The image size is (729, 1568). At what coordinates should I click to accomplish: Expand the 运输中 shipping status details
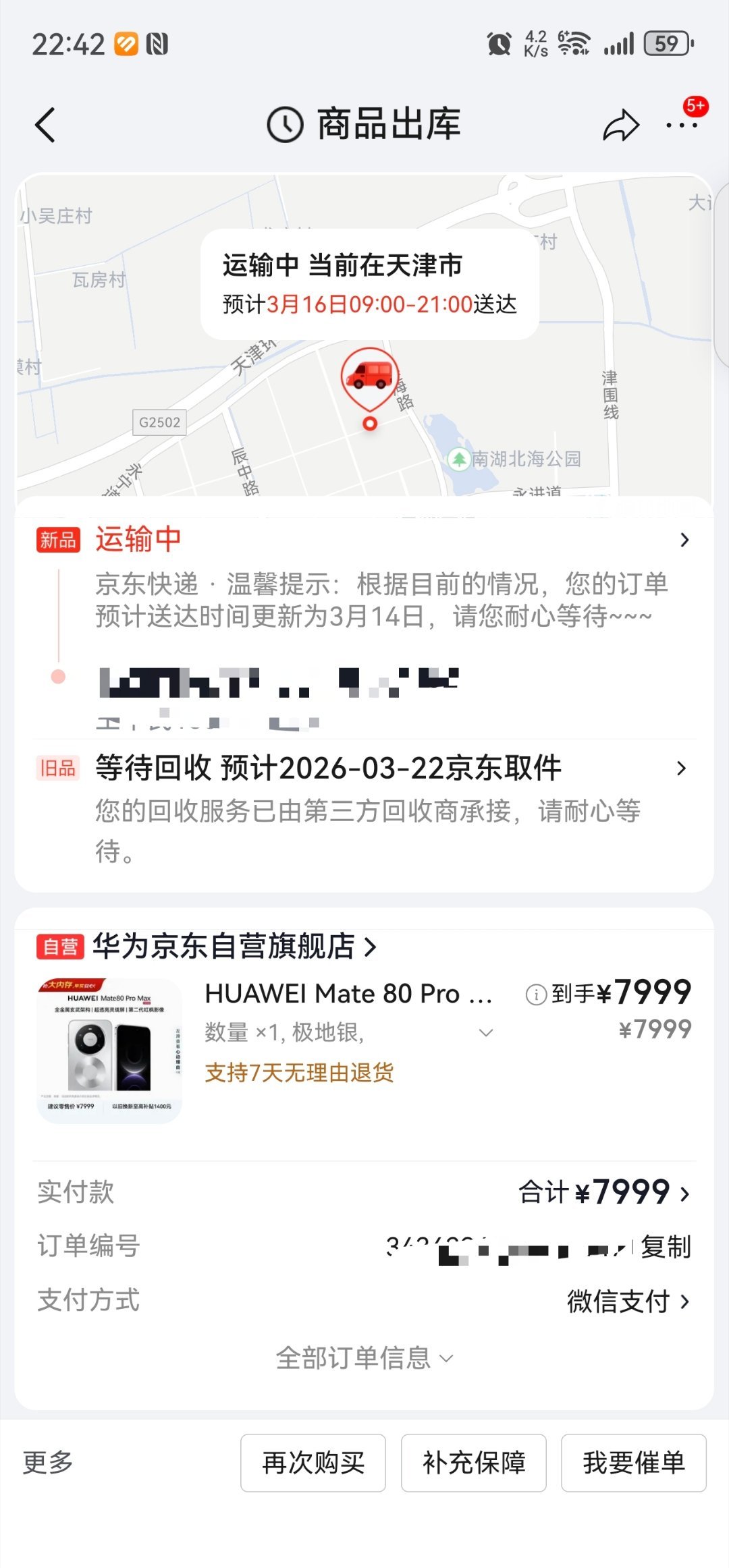click(684, 539)
